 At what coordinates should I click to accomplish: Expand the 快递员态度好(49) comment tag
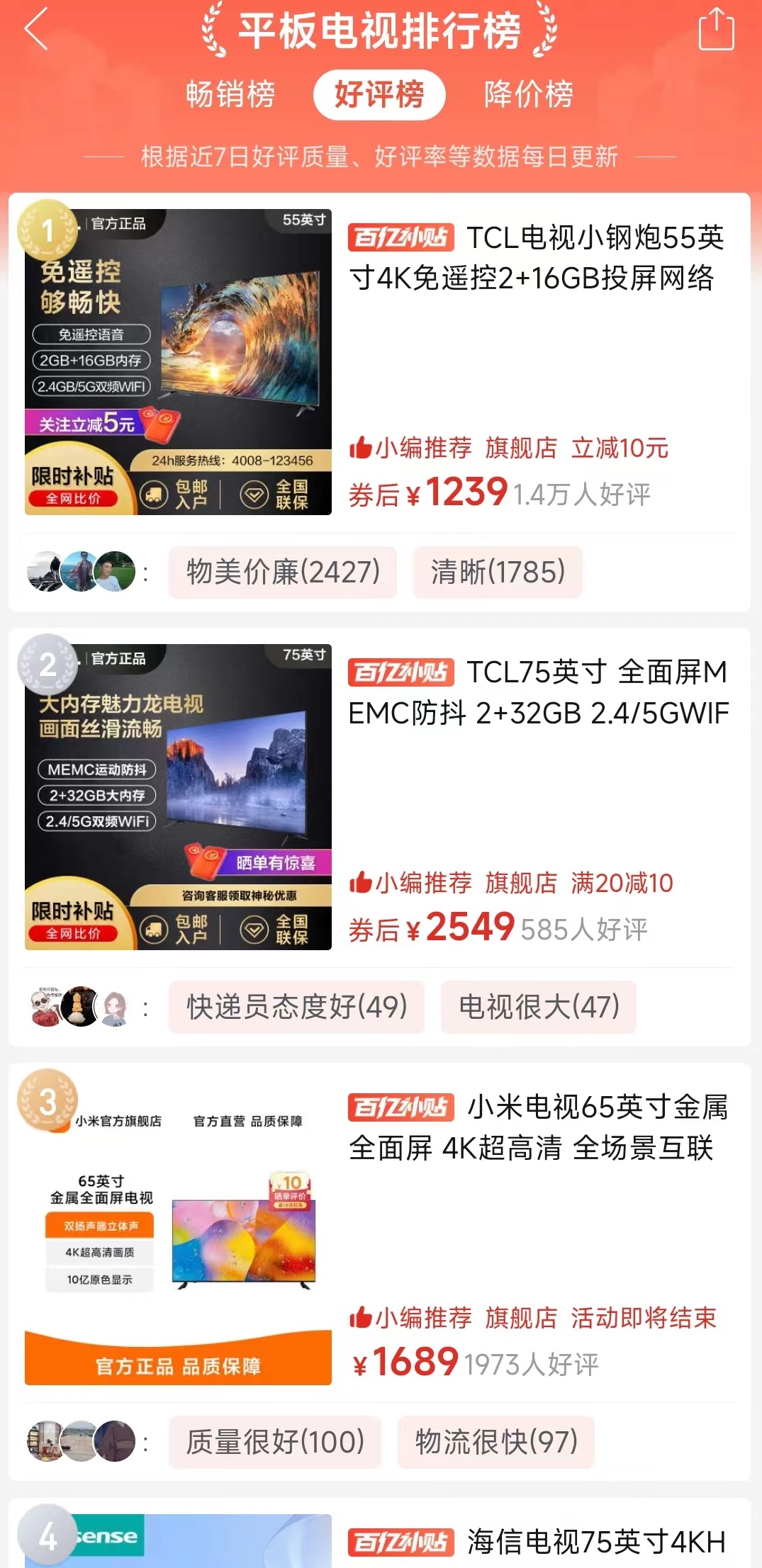[x=296, y=1007]
